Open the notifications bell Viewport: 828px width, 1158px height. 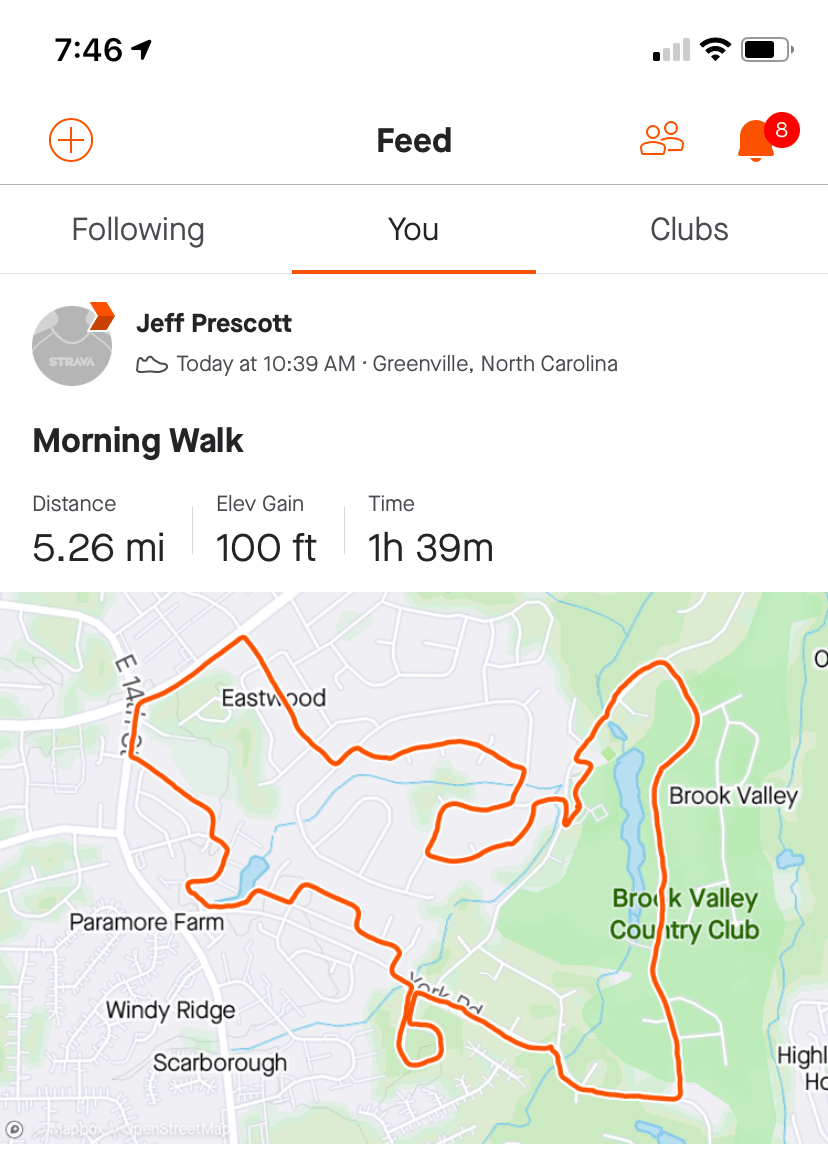coord(757,140)
